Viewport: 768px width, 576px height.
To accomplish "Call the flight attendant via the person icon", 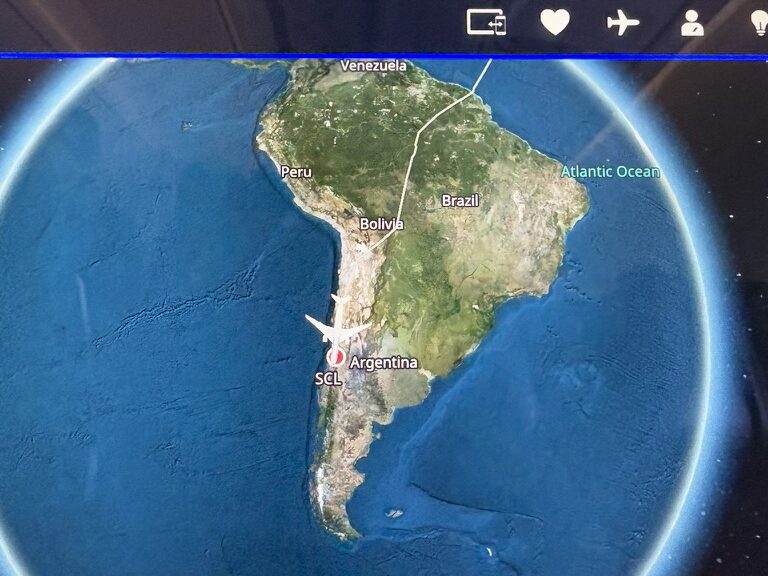I will [x=692, y=23].
